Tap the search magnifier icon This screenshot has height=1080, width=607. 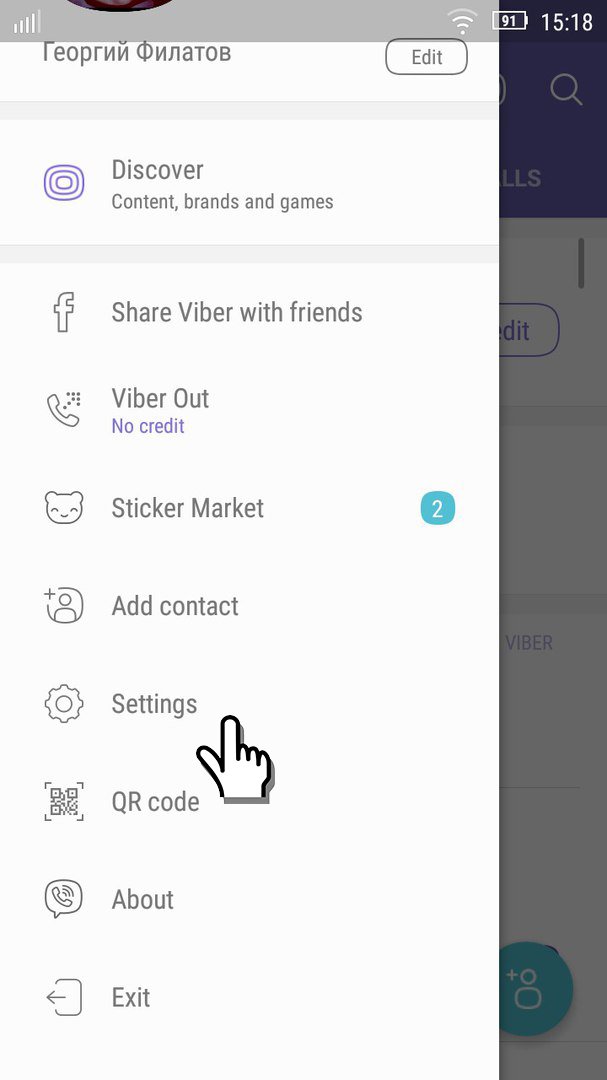coord(566,90)
